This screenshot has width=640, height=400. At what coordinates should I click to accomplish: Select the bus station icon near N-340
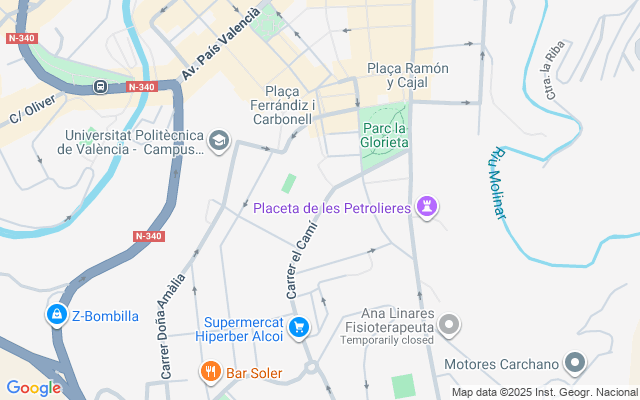pyautogui.click(x=101, y=86)
